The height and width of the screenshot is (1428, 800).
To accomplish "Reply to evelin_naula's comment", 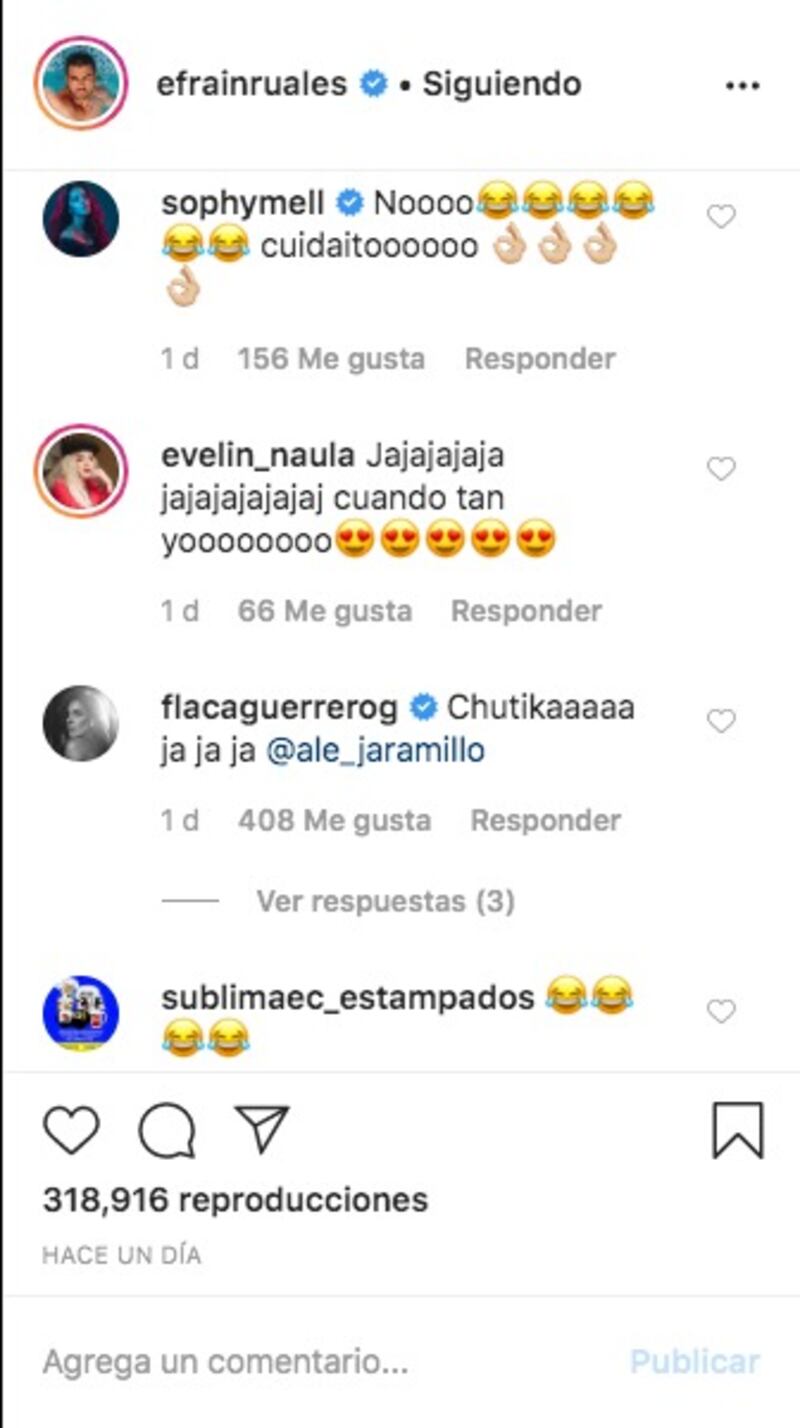I will 526,611.
